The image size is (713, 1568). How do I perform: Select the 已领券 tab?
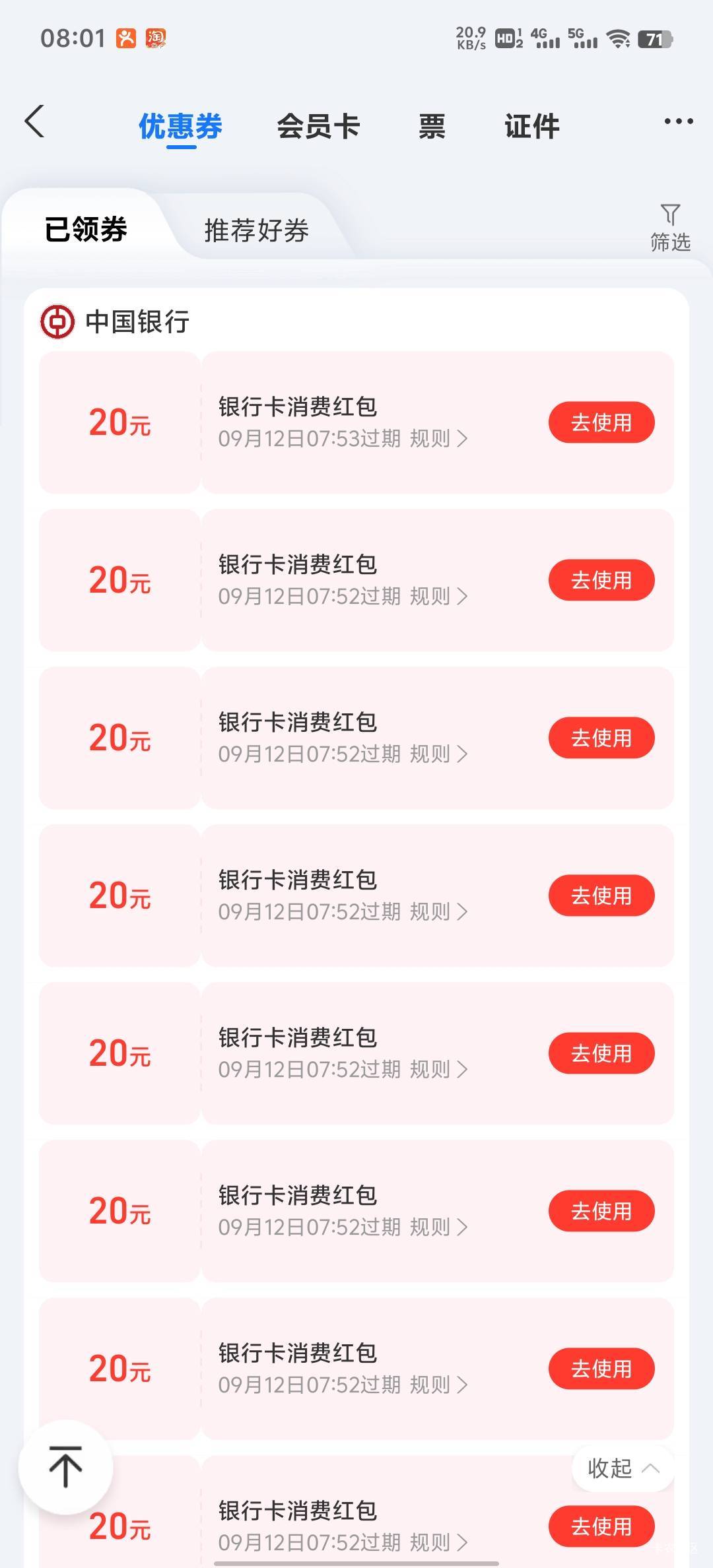pyautogui.click(x=86, y=230)
